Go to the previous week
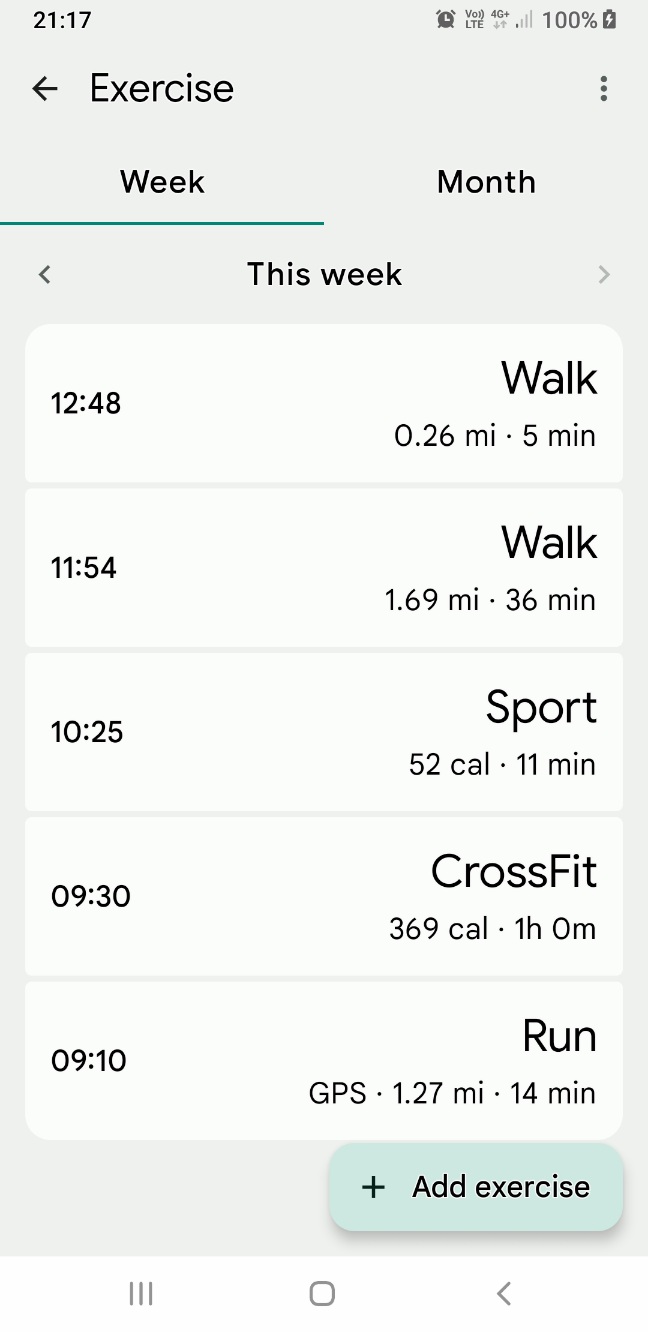 point(44,274)
